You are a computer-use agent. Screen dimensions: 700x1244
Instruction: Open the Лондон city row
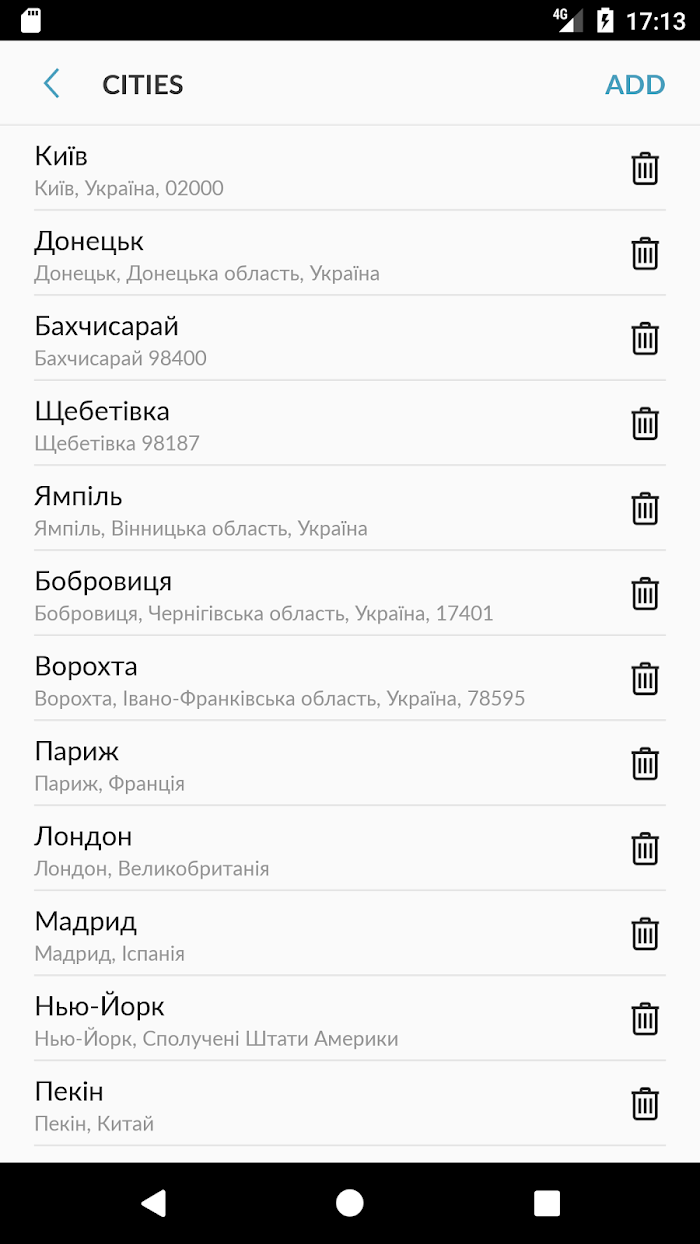point(300,849)
